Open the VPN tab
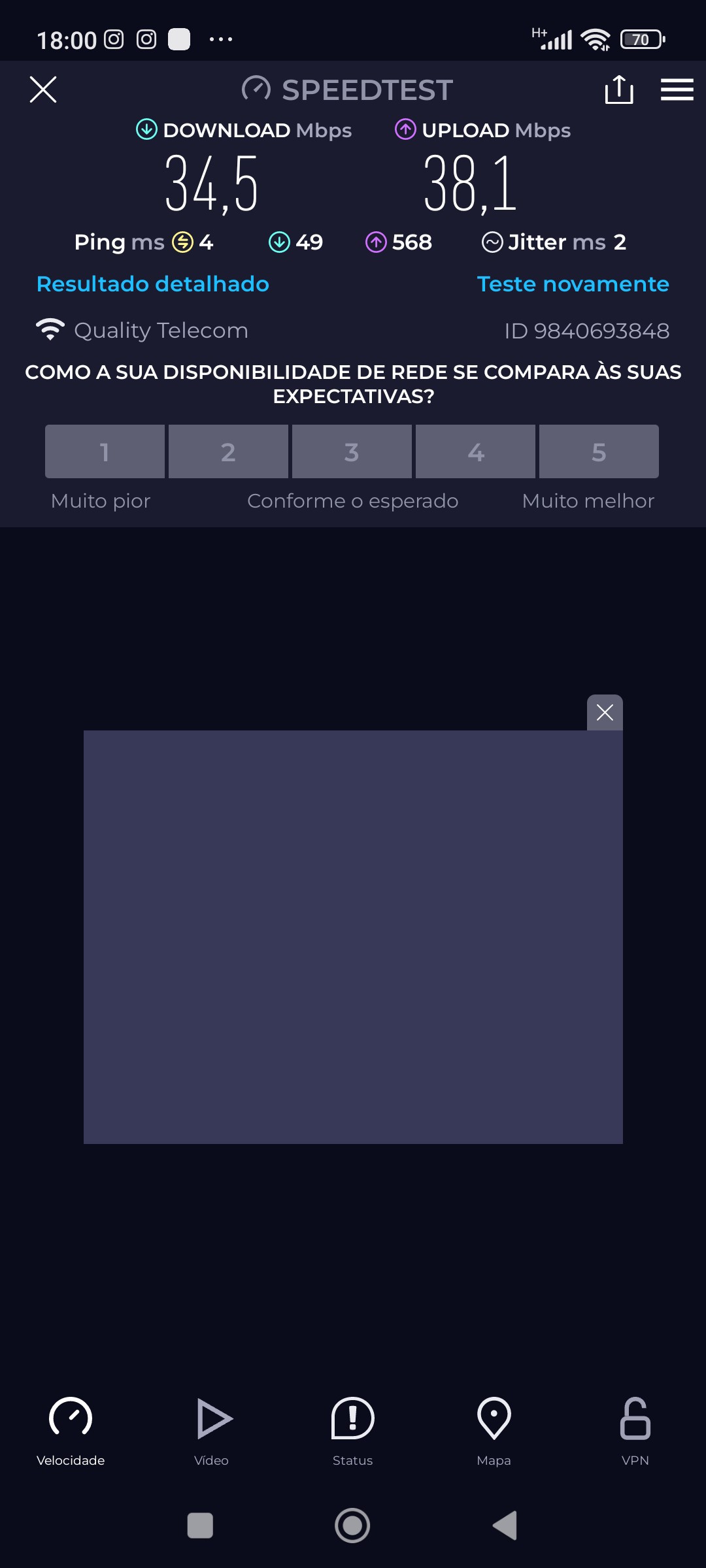The width and height of the screenshot is (706, 1568). point(635,1431)
